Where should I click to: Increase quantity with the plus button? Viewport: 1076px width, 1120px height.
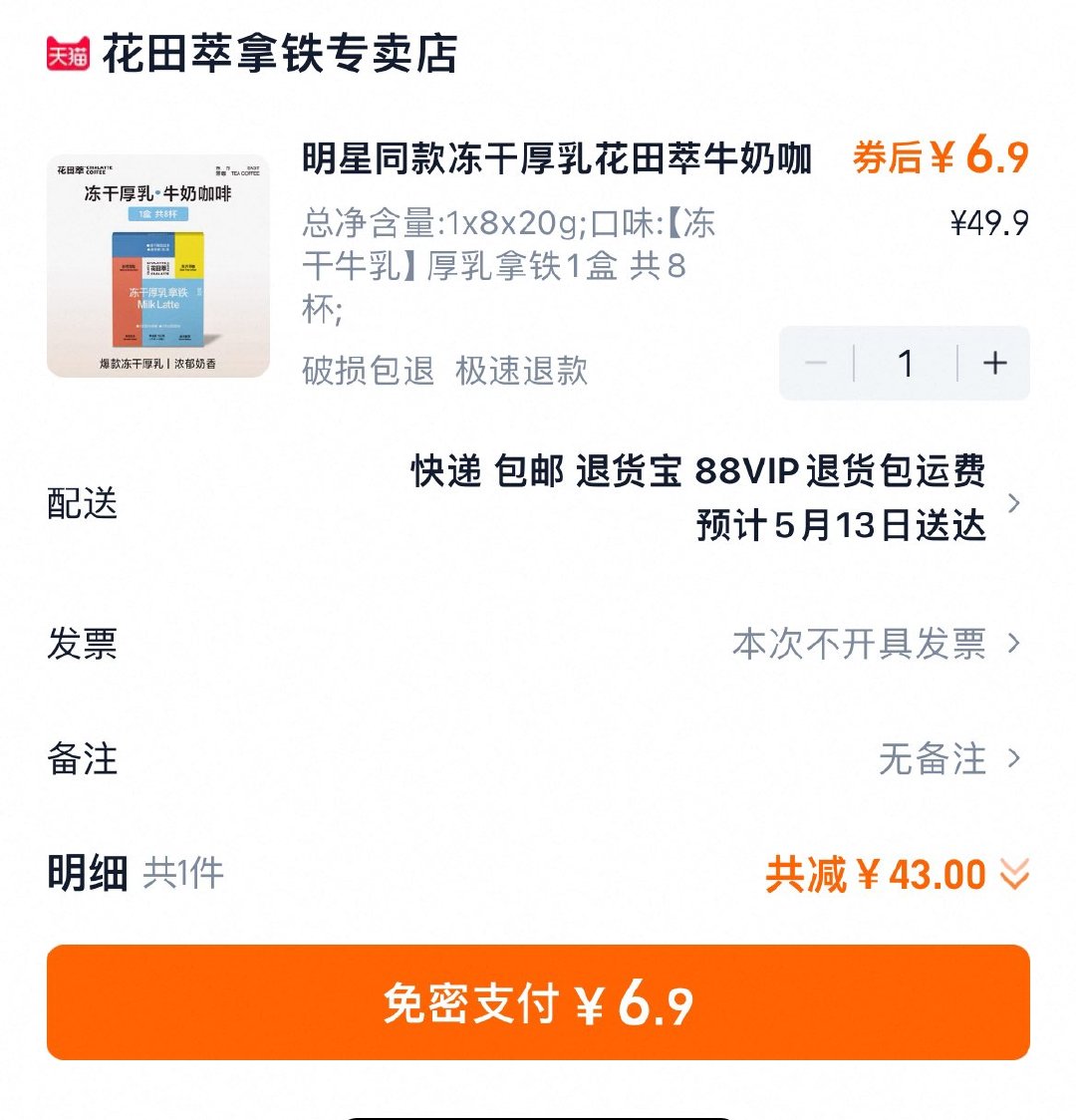(994, 364)
